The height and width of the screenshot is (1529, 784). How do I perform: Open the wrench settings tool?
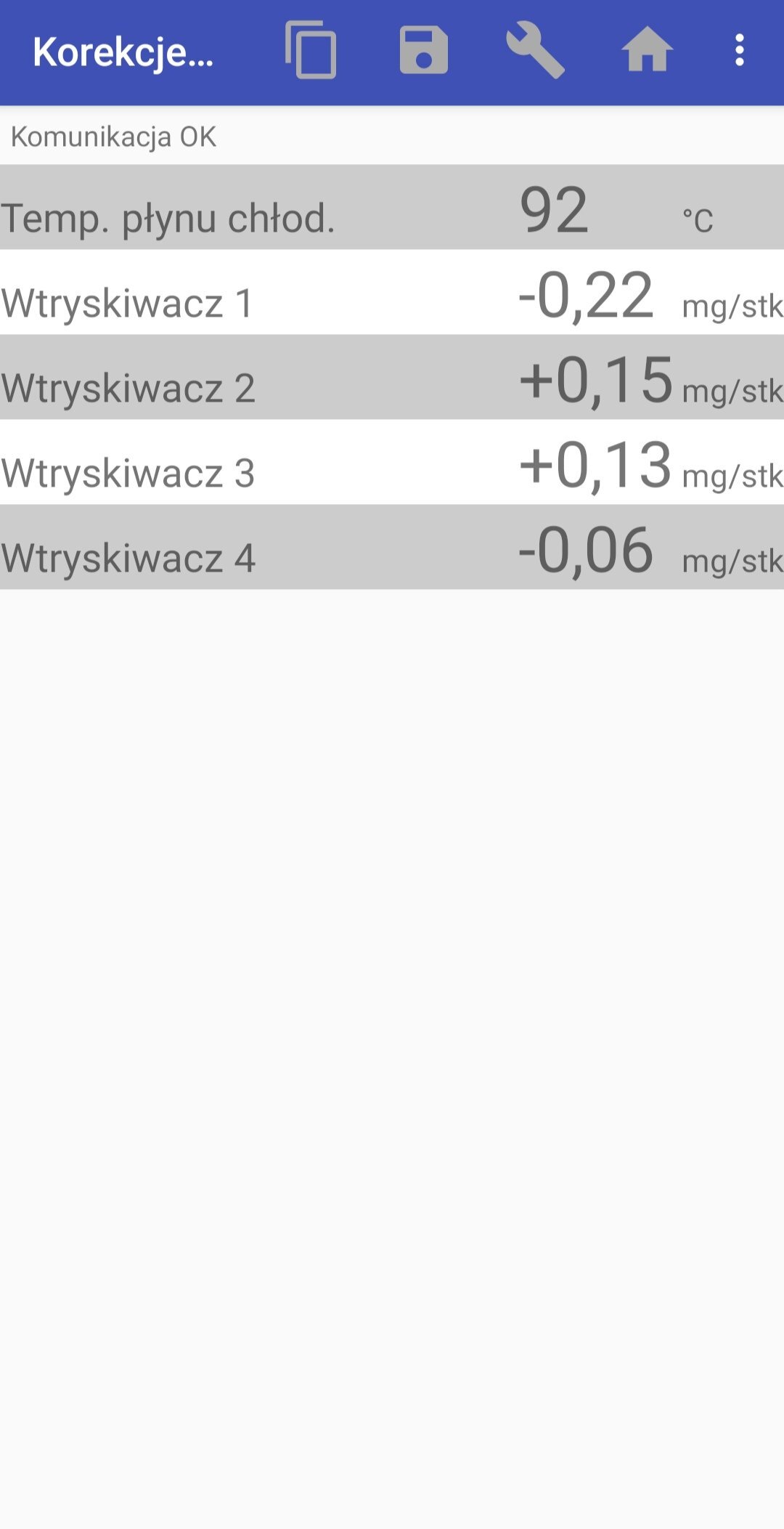click(536, 50)
